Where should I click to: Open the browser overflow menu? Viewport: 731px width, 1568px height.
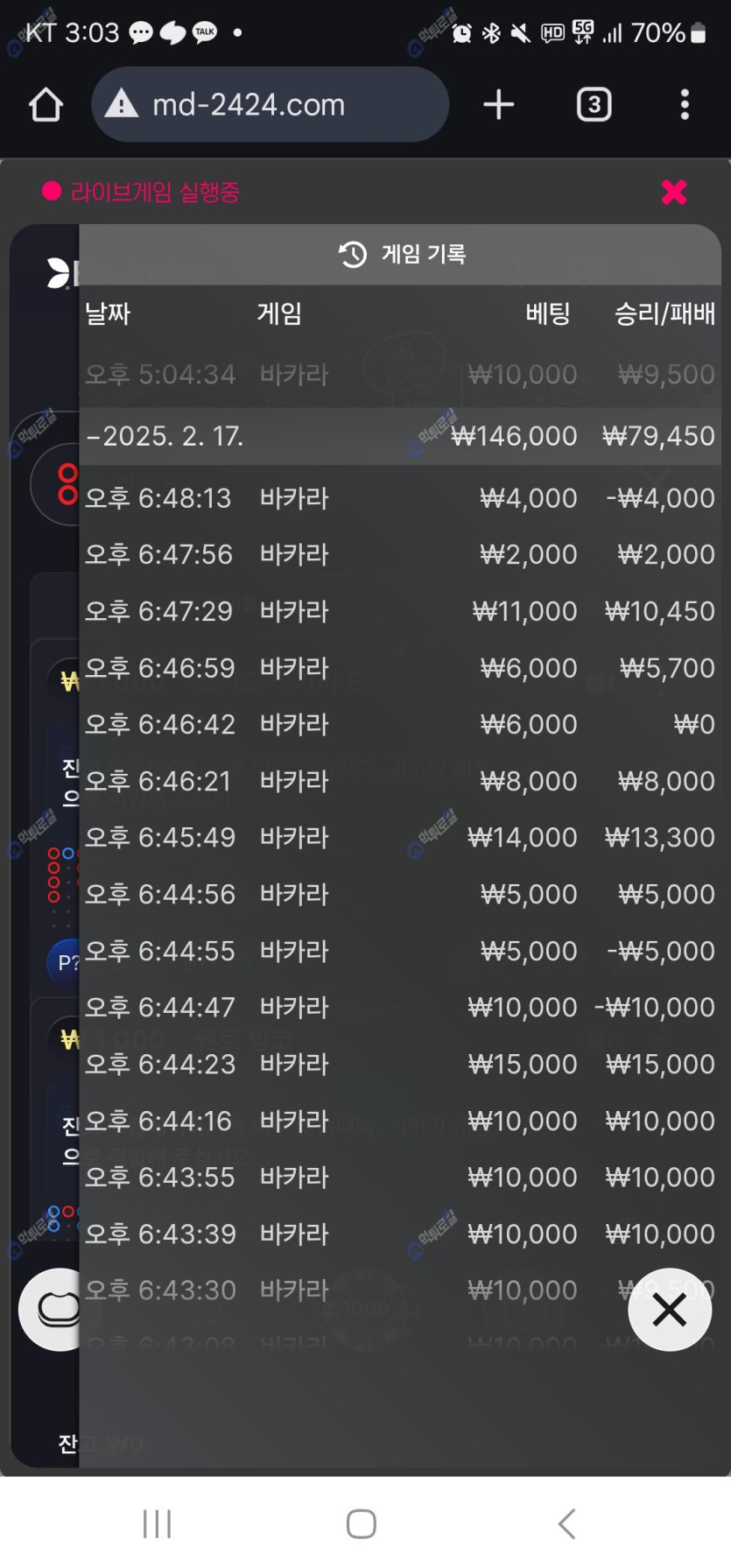pos(685,105)
